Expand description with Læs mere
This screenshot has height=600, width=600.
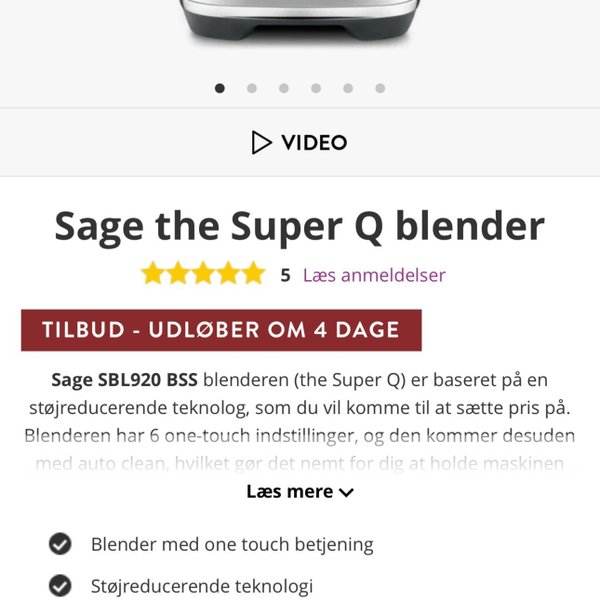[299, 491]
